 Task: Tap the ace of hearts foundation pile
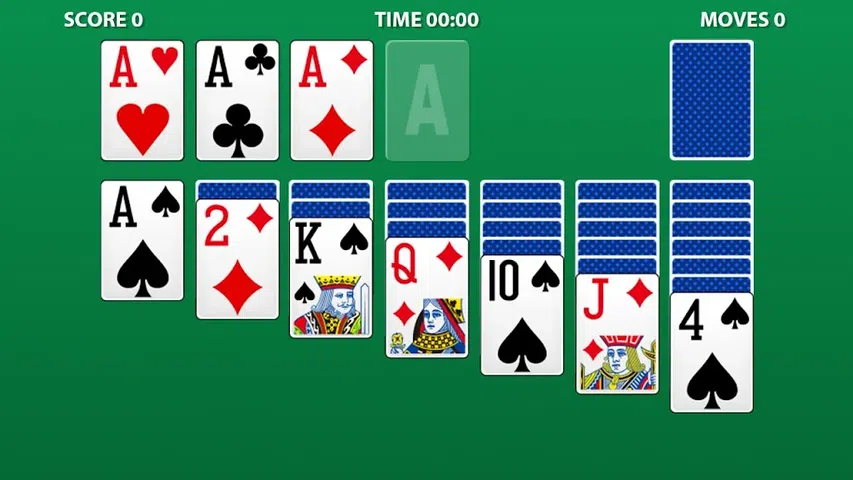[x=142, y=100]
